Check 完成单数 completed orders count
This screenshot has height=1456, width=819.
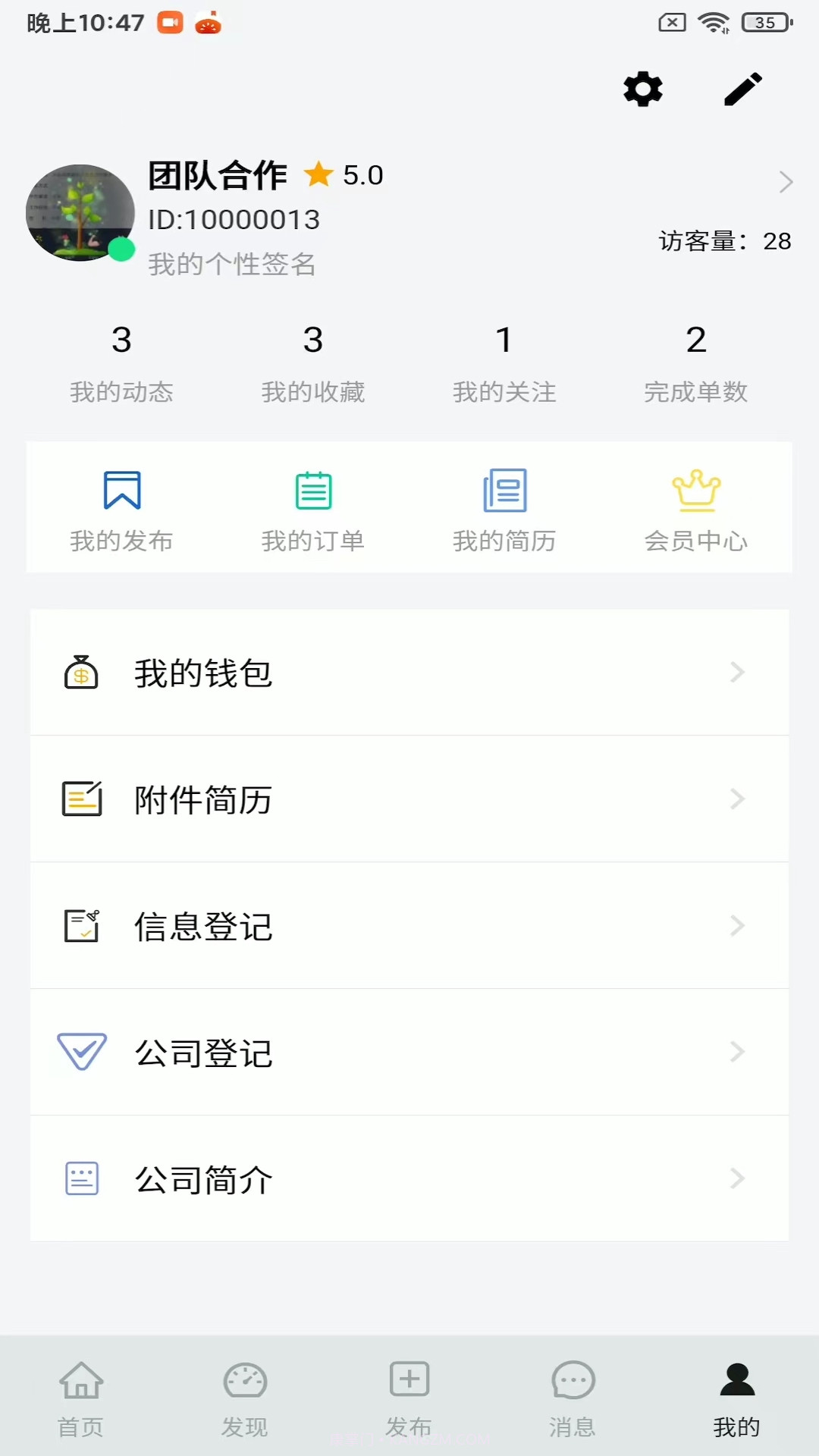click(695, 364)
